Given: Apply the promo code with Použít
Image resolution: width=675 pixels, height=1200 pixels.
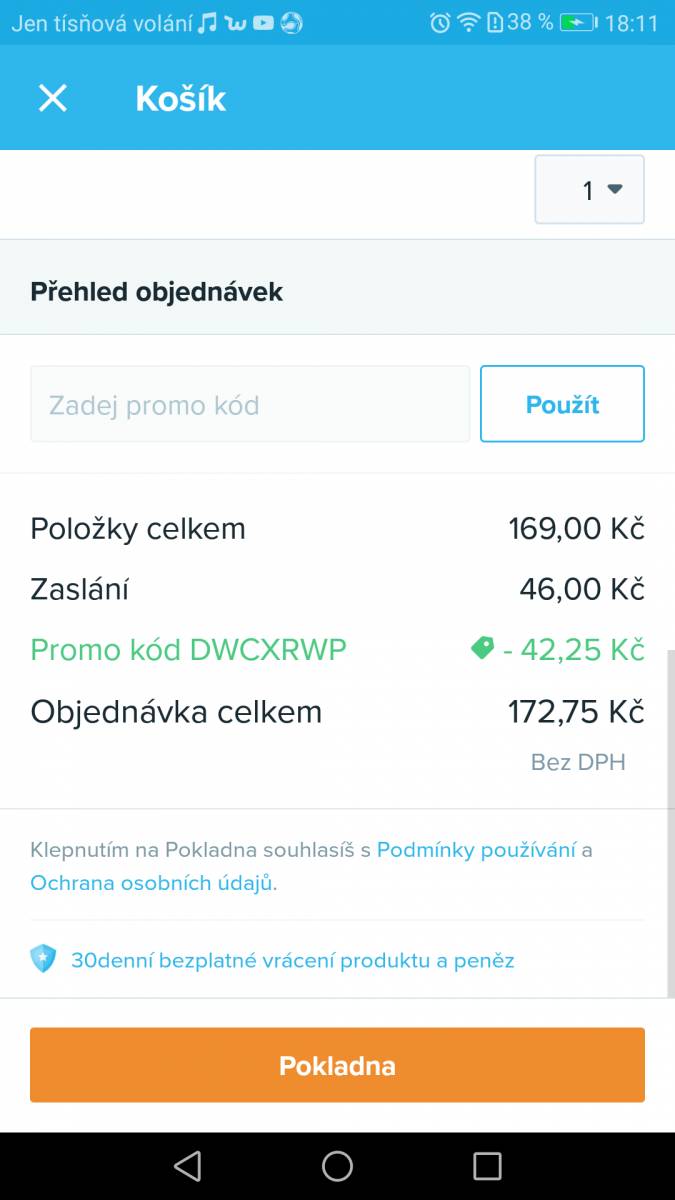Looking at the screenshot, I should [562, 404].
